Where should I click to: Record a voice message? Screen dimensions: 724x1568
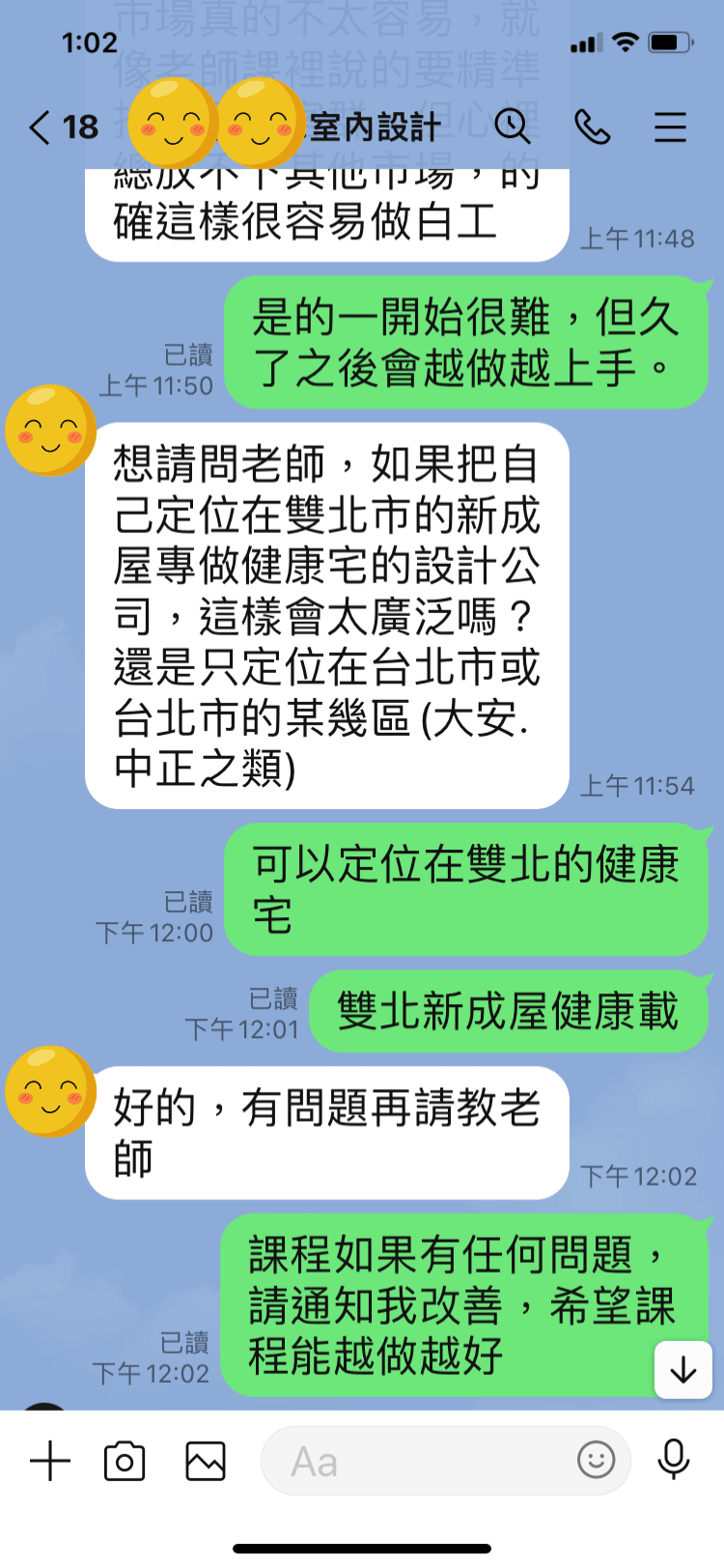coord(673,1460)
